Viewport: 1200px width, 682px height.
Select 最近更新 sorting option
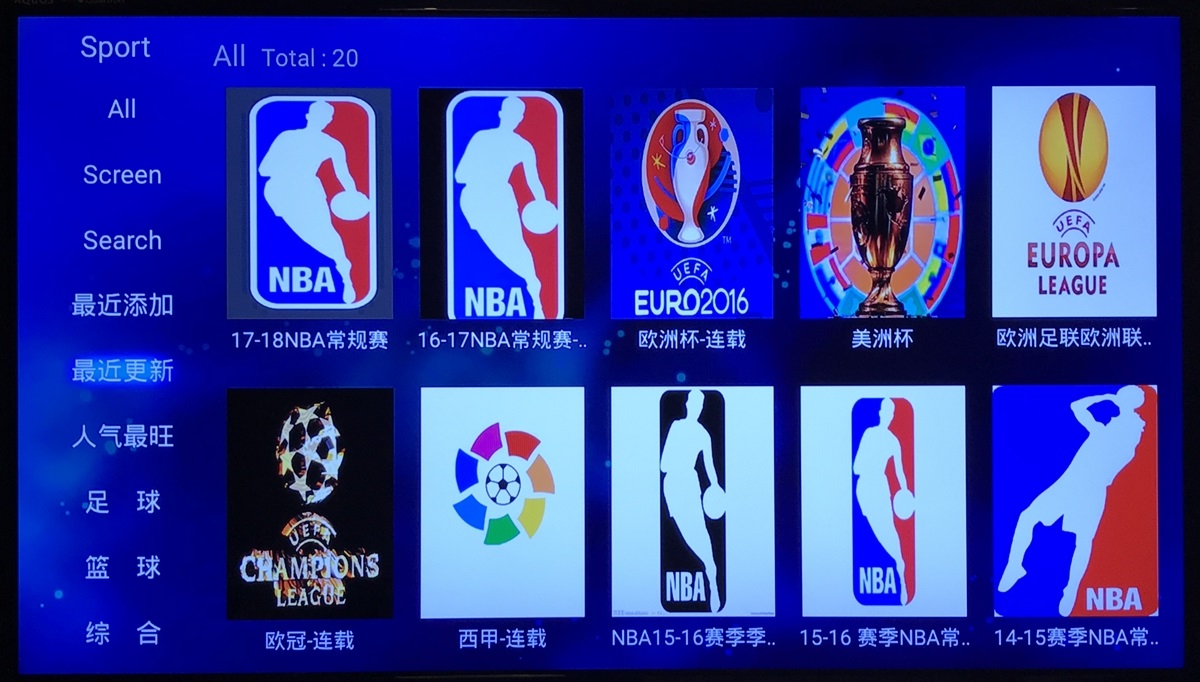(x=122, y=371)
